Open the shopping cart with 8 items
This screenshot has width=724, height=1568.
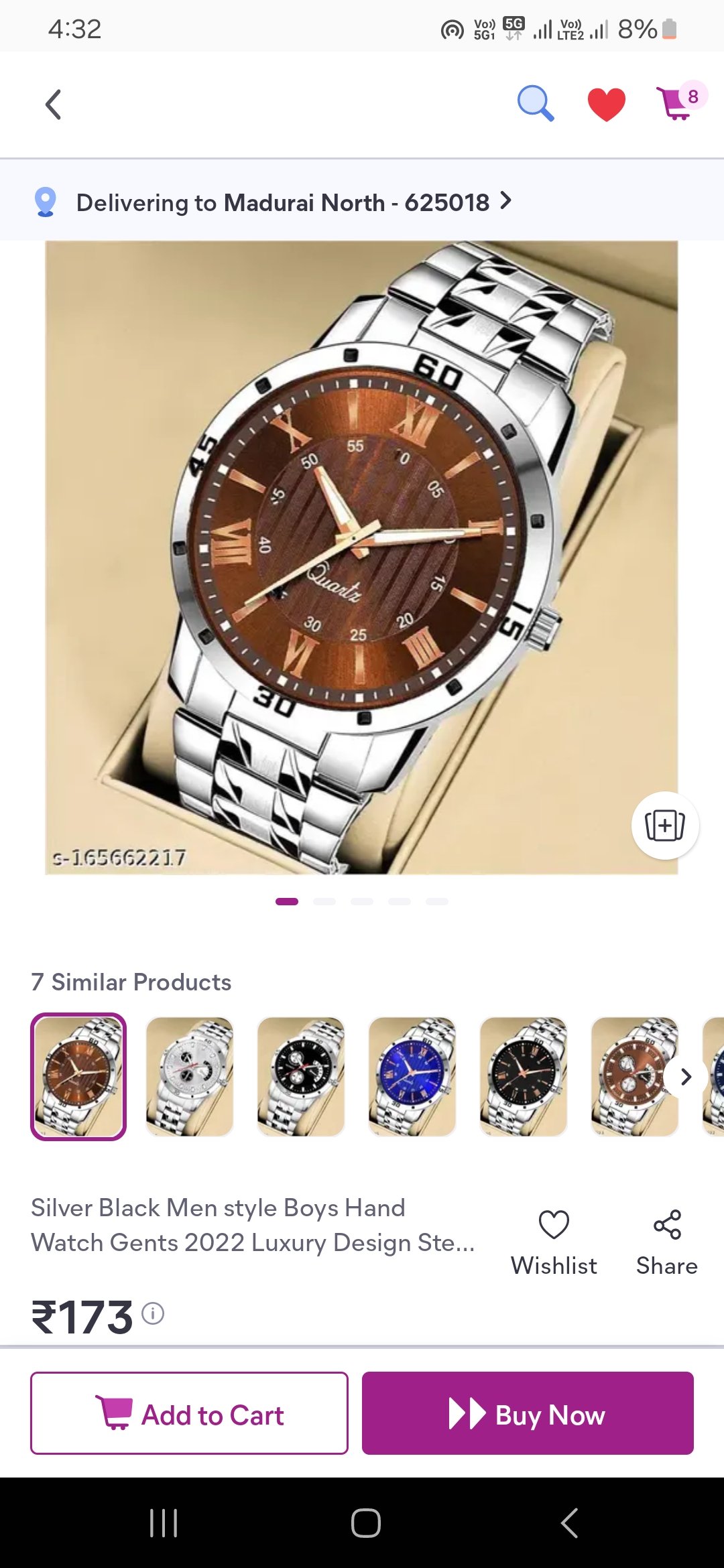[680, 102]
